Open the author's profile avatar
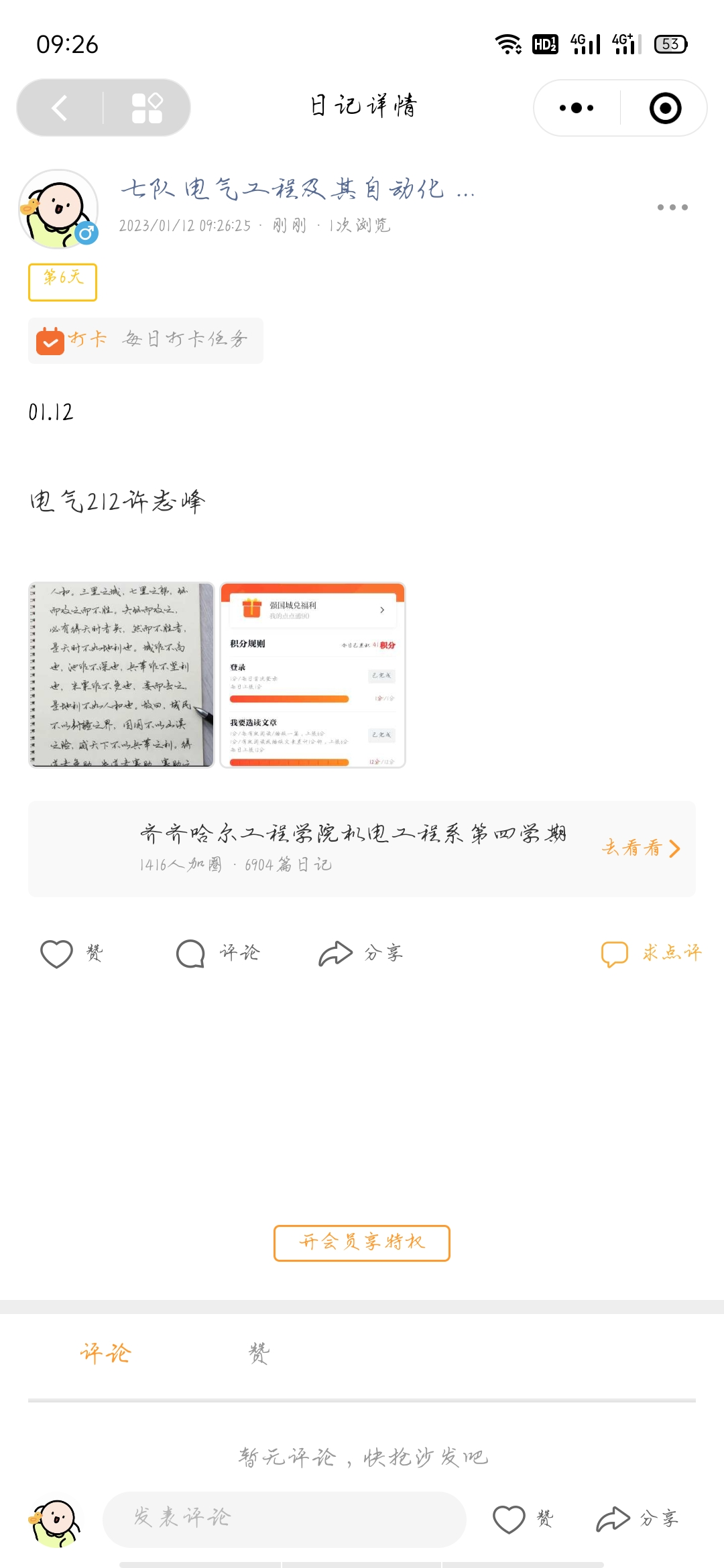This screenshot has height=1568, width=724. point(58,208)
